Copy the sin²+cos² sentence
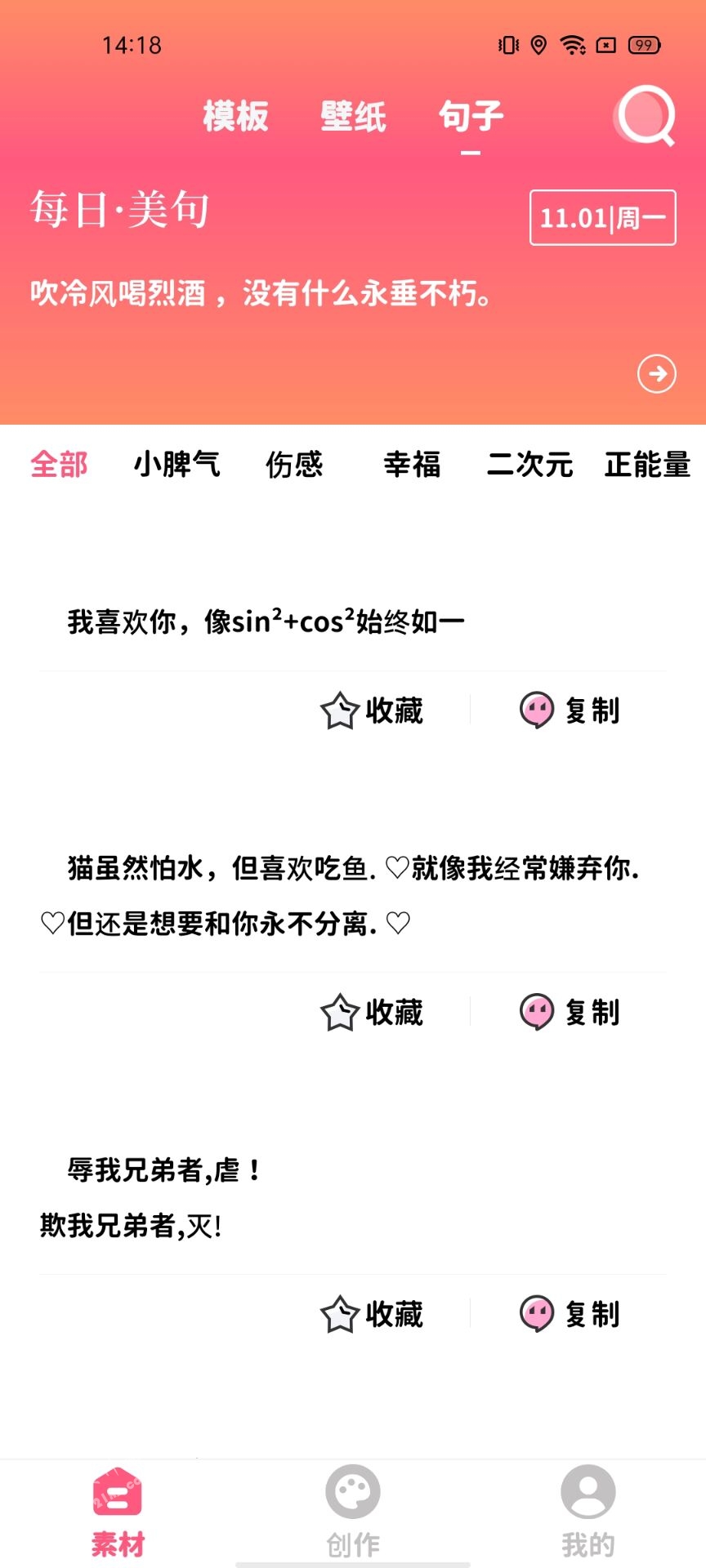The image size is (706, 1568). (570, 710)
